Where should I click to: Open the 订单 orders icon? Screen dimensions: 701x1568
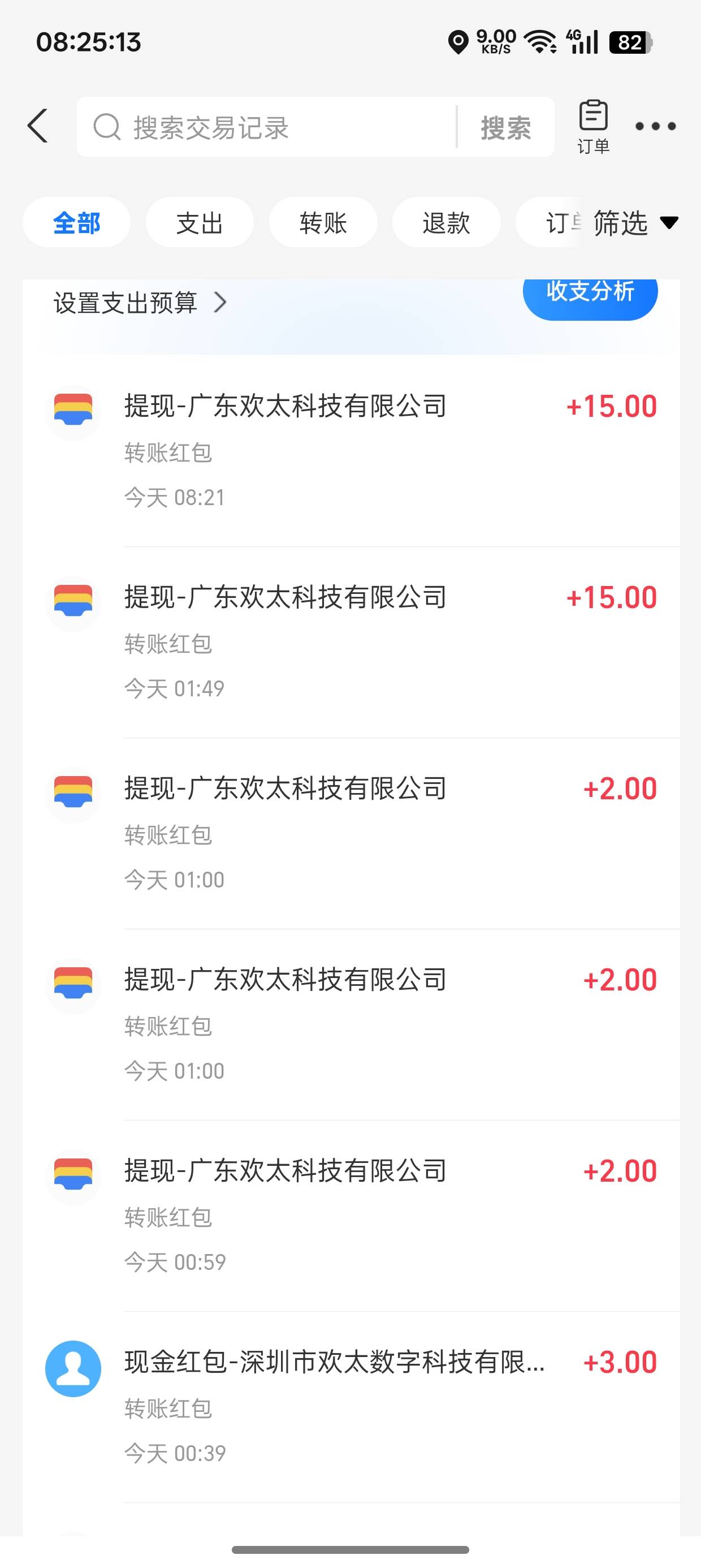click(x=593, y=126)
